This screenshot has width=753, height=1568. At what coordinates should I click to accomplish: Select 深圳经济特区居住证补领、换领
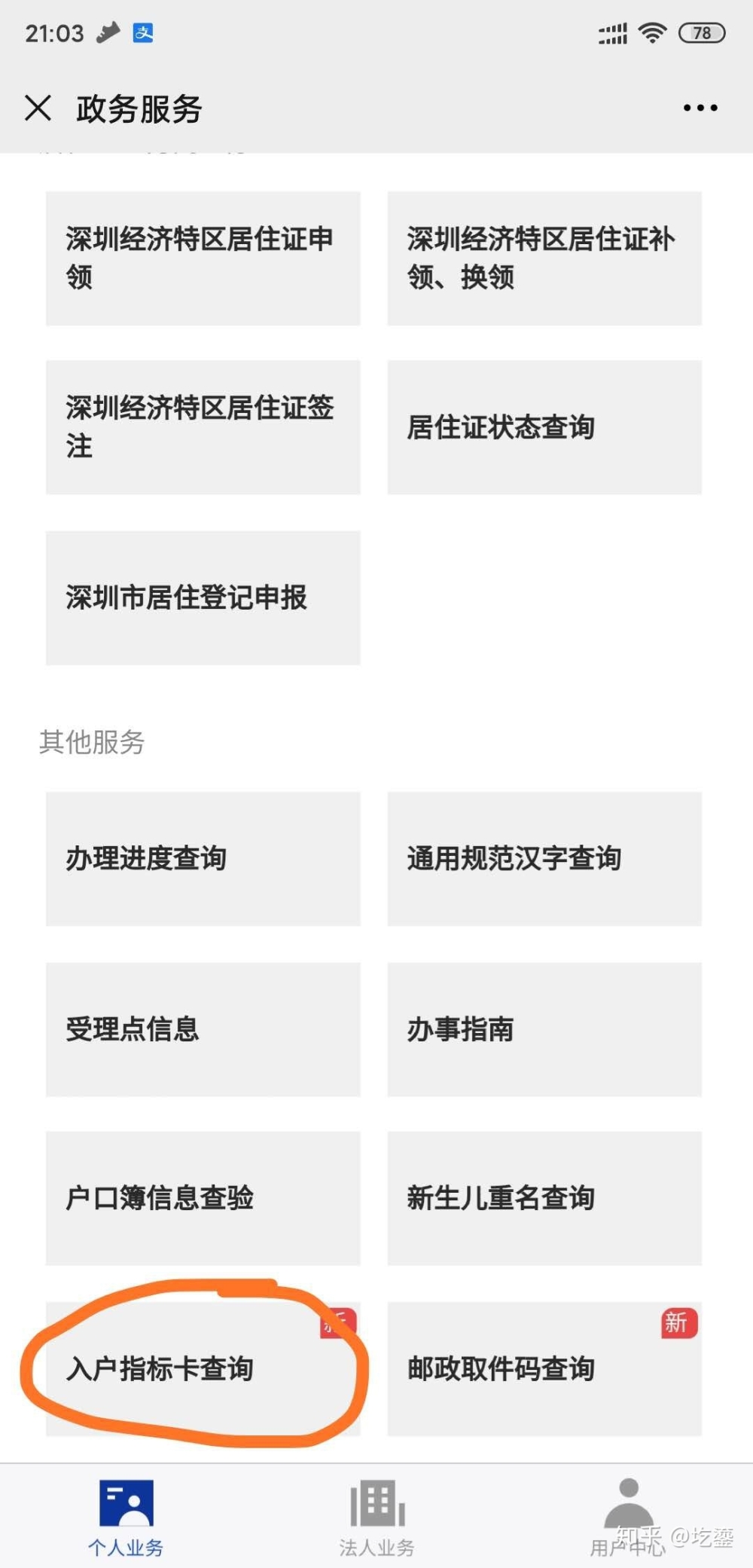point(544,258)
